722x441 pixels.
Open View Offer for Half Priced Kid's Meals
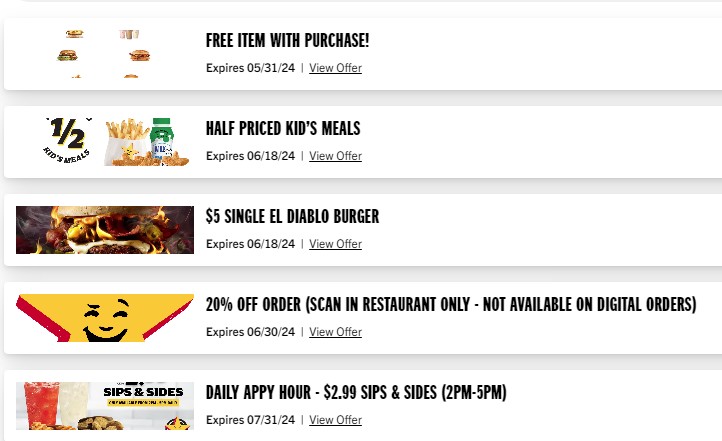coord(335,156)
